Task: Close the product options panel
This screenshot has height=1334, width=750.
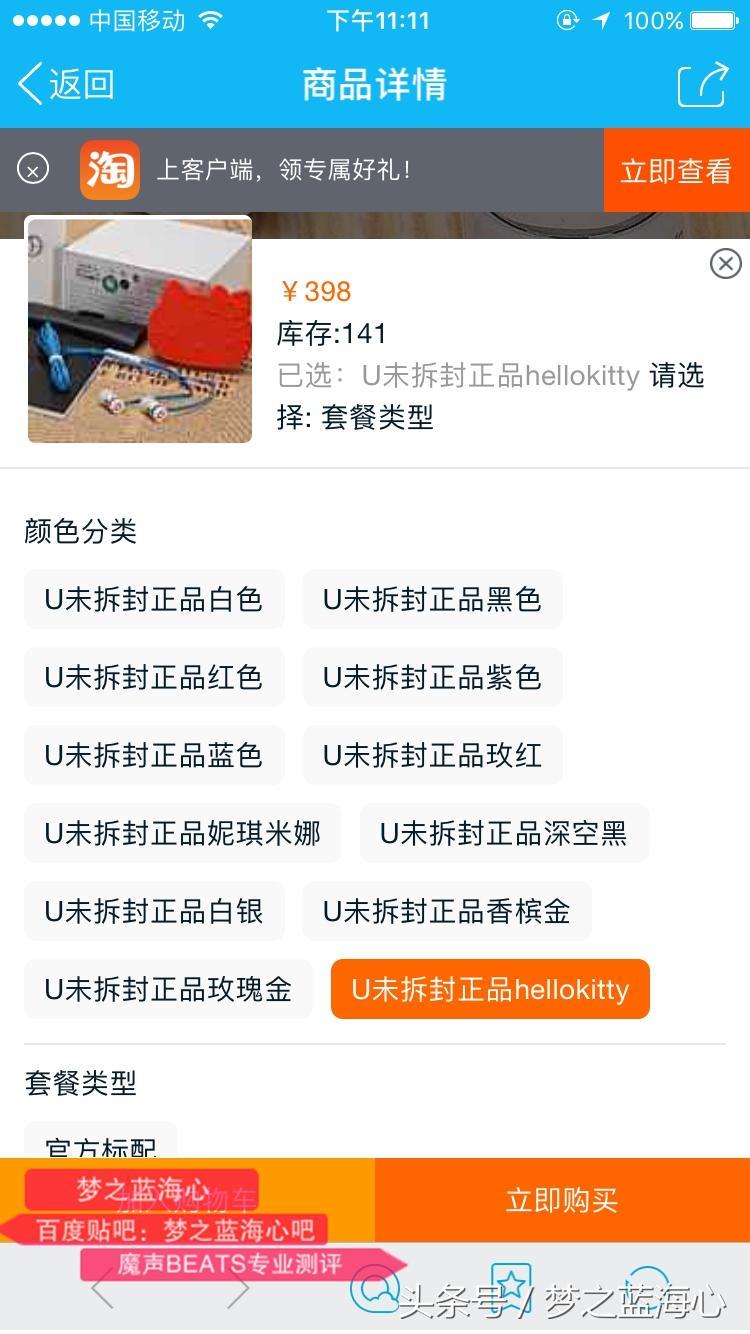Action: pyautogui.click(x=725, y=263)
